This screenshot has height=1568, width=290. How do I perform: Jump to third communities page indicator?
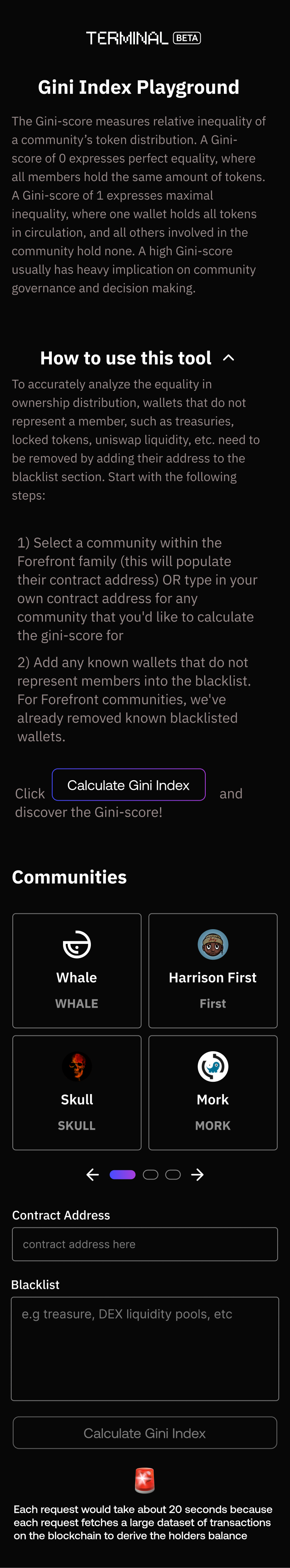click(x=173, y=1174)
